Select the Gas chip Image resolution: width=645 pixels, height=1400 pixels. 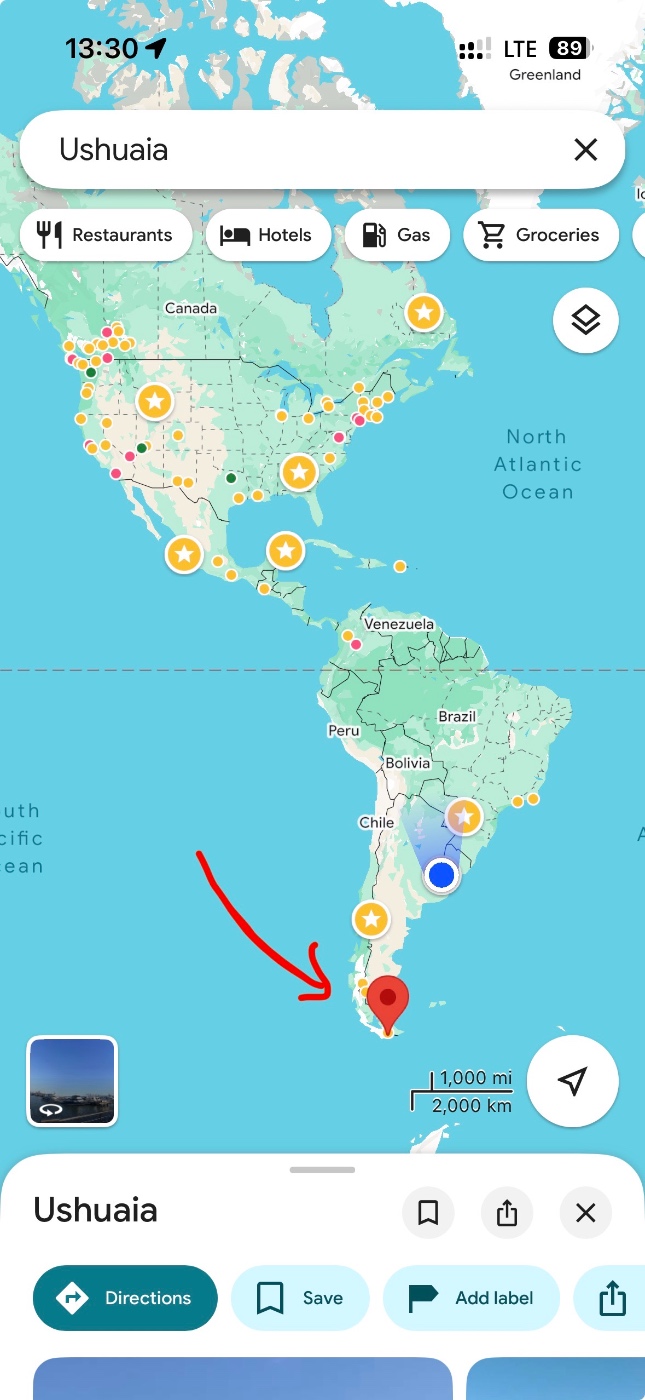[397, 235]
